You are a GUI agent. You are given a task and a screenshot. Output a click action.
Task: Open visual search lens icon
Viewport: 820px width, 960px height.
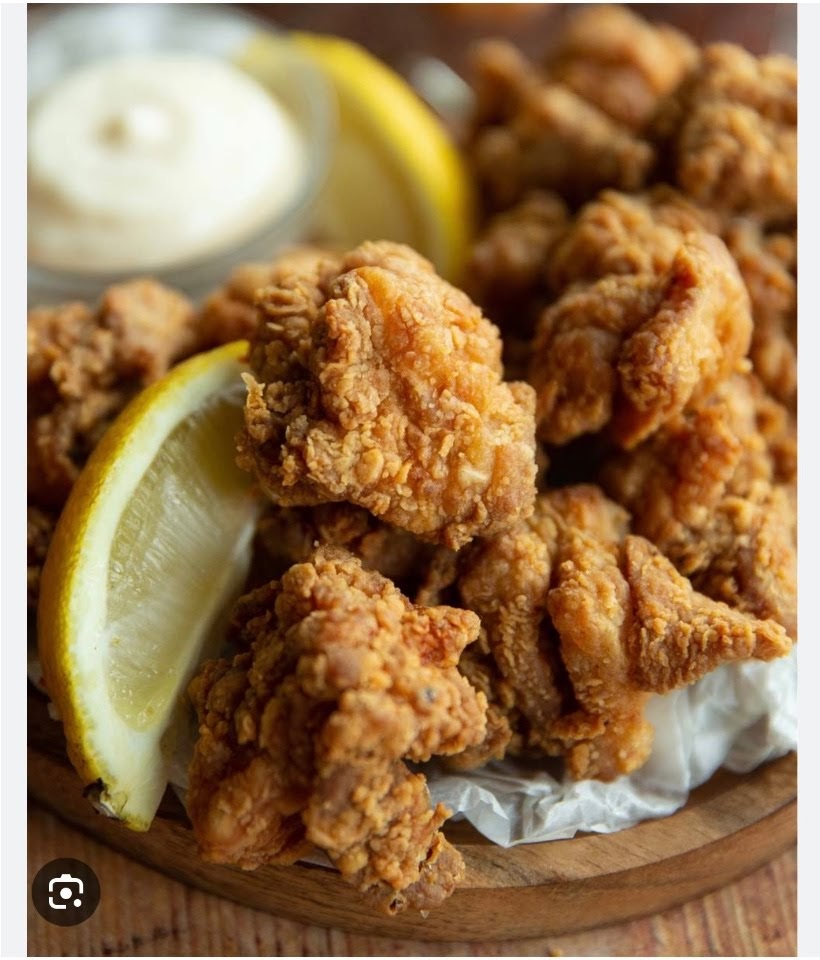[66, 891]
